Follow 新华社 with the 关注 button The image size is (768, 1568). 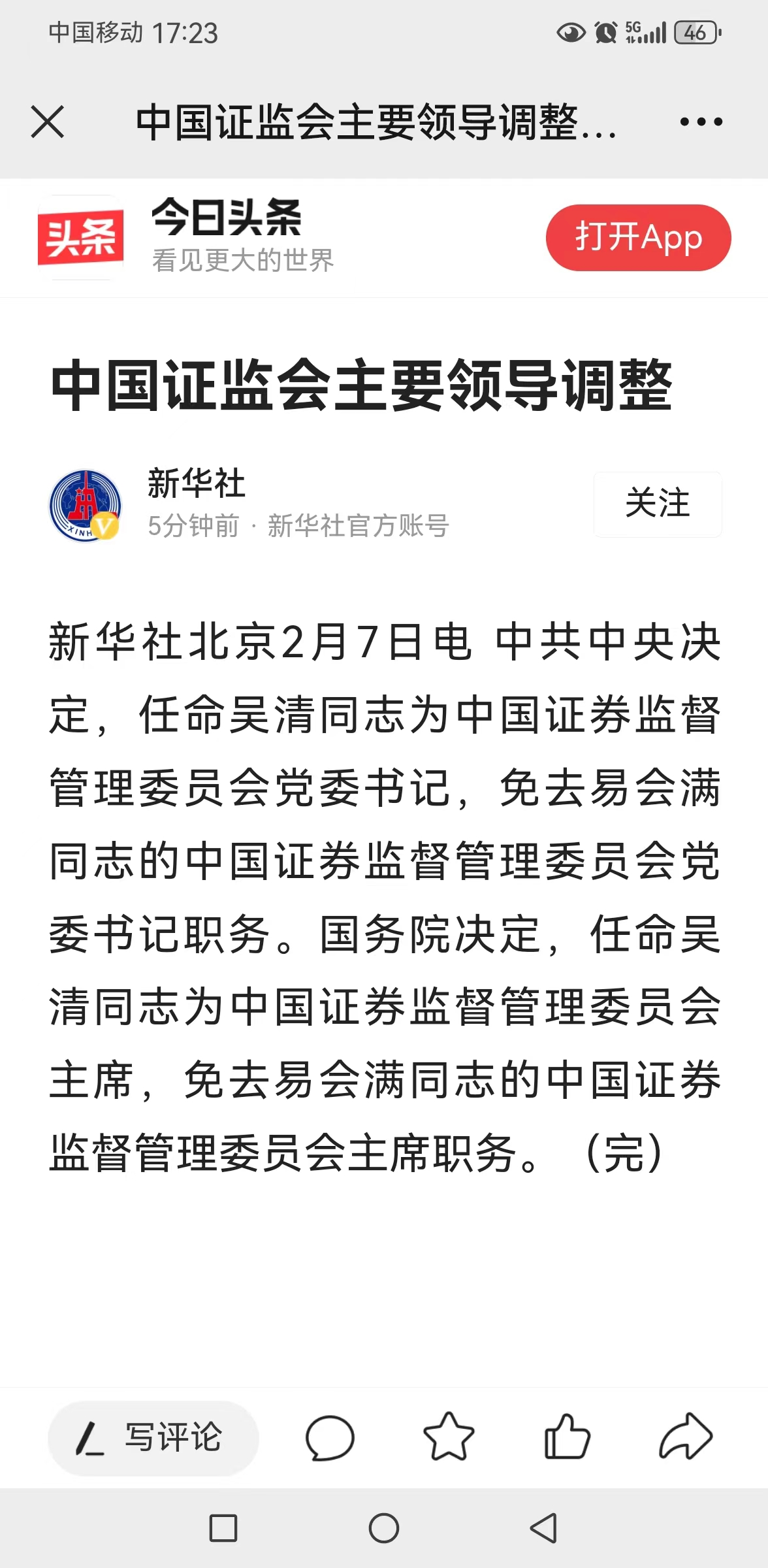pos(657,504)
